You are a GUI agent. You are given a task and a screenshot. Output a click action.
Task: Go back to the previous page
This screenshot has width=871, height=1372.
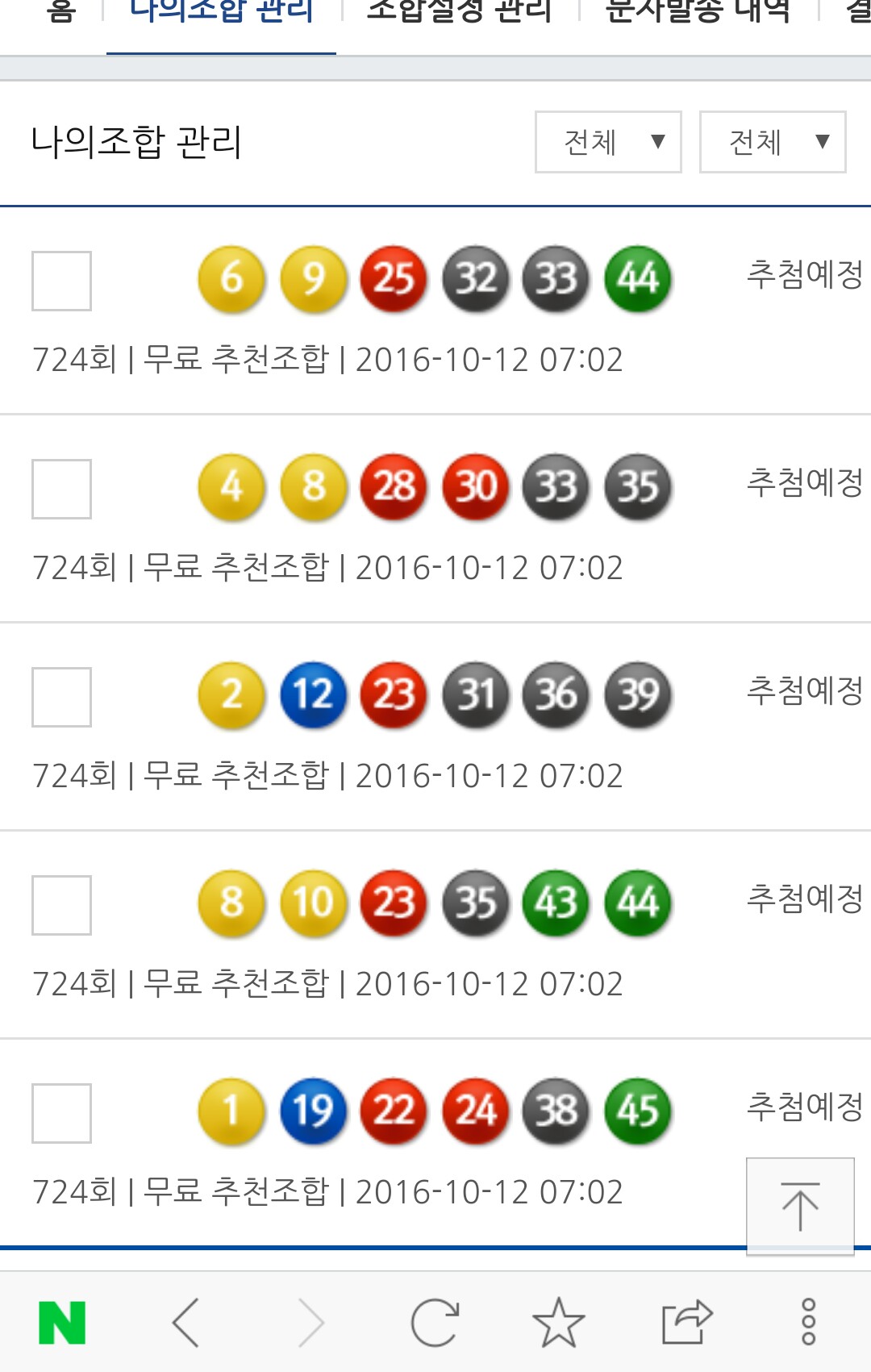click(186, 1323)
